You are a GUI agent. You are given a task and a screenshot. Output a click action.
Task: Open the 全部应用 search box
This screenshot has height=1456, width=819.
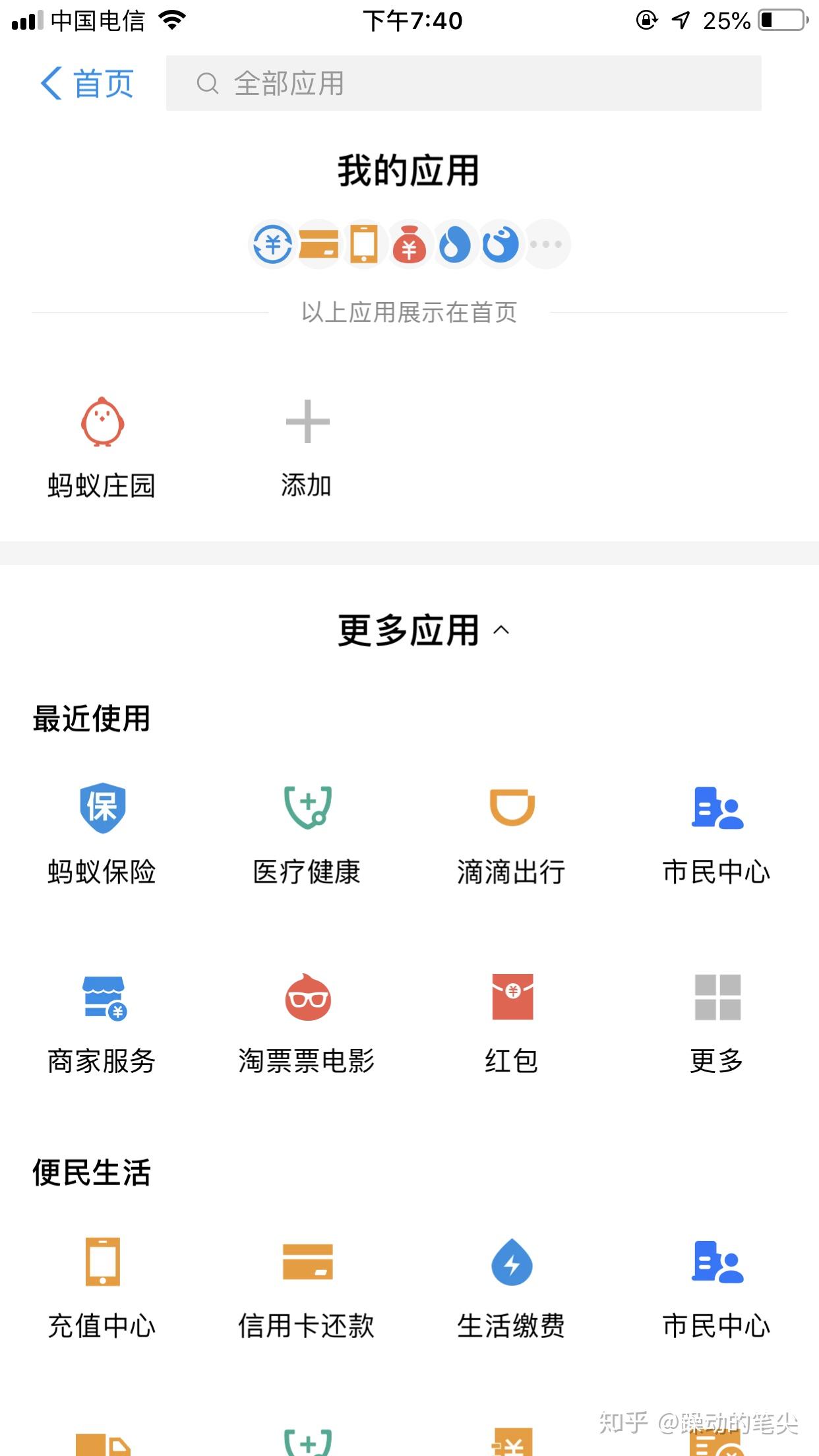click(x=464, y=83)
